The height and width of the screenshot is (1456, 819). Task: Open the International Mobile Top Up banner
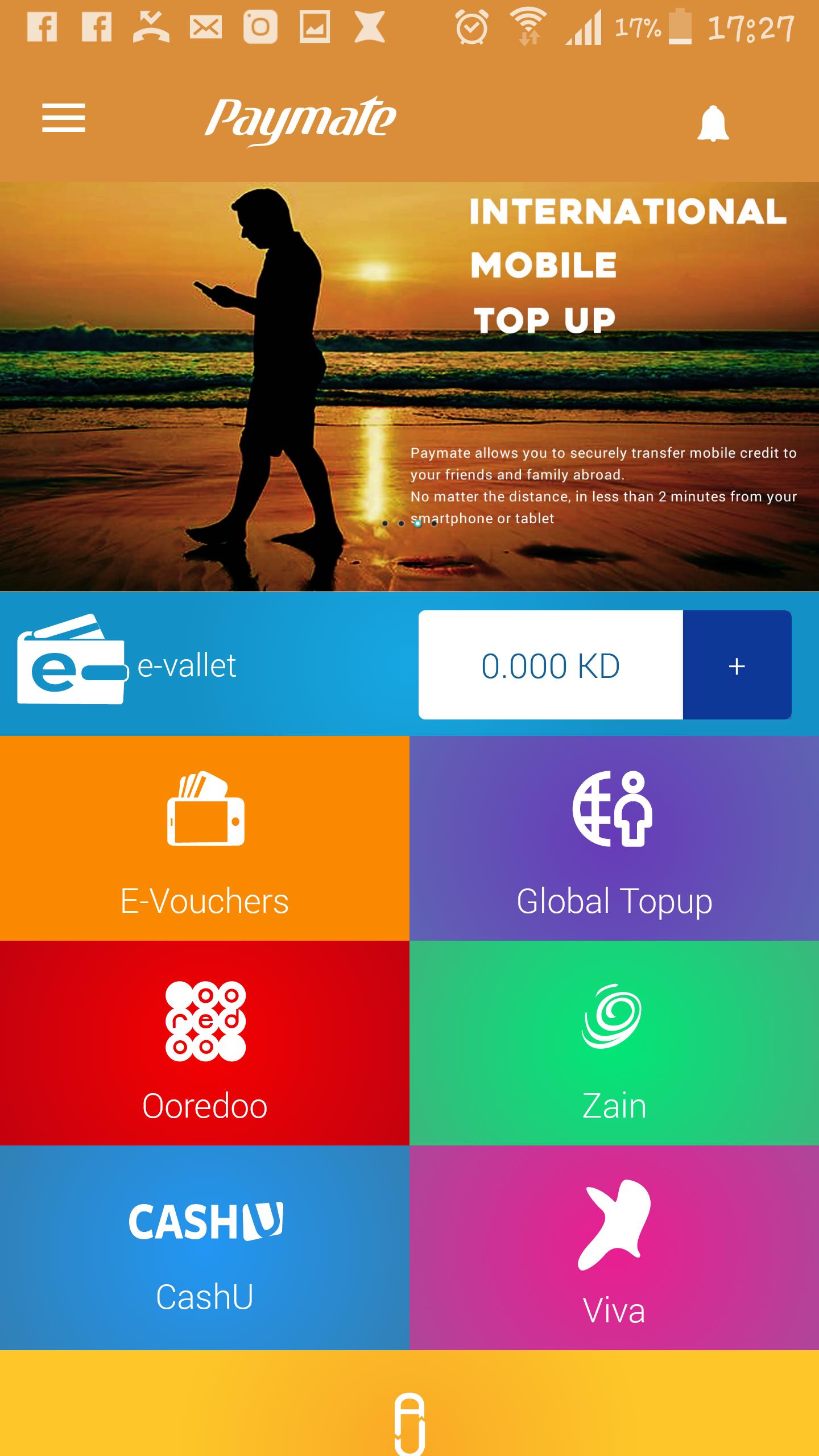[x=409, y=387]
